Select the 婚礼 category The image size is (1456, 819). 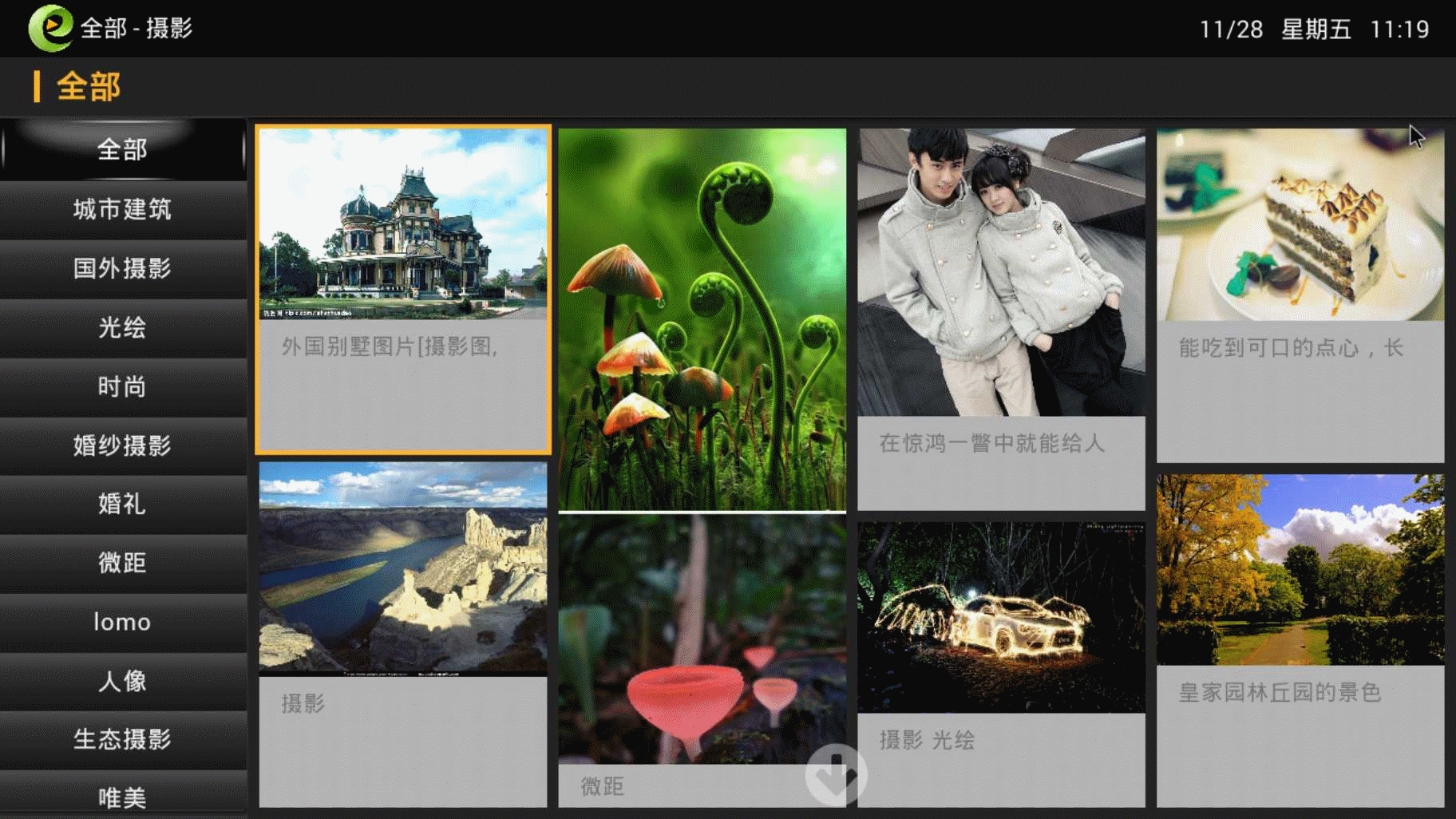point(122,504)
